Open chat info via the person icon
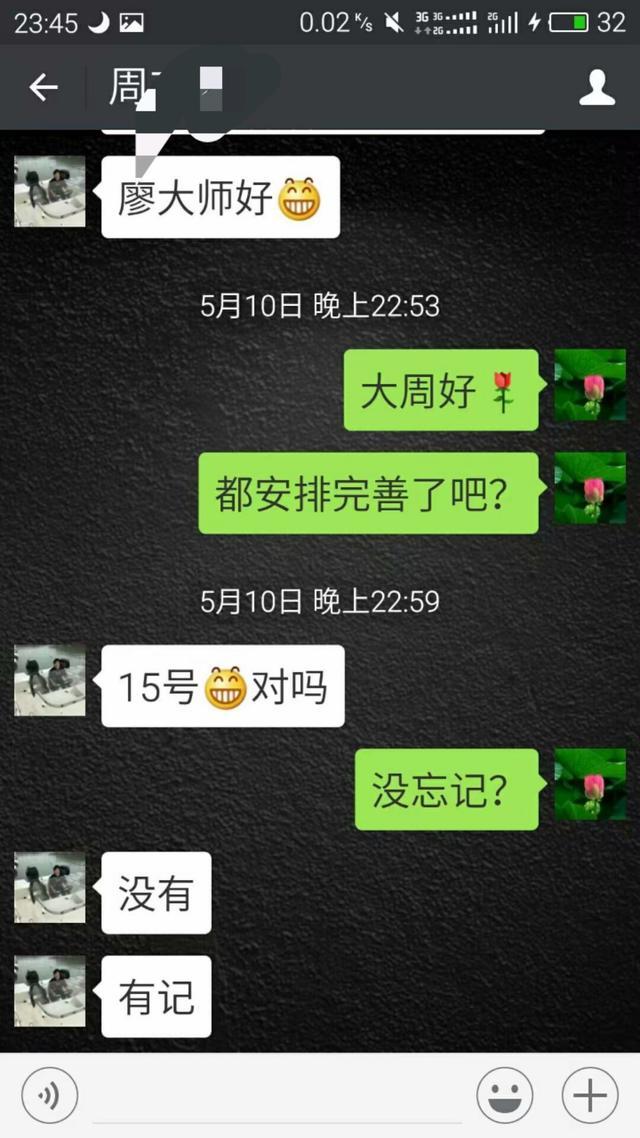Image resolution: width=640 pixels, height=1138 pixels. pos(596,88)
